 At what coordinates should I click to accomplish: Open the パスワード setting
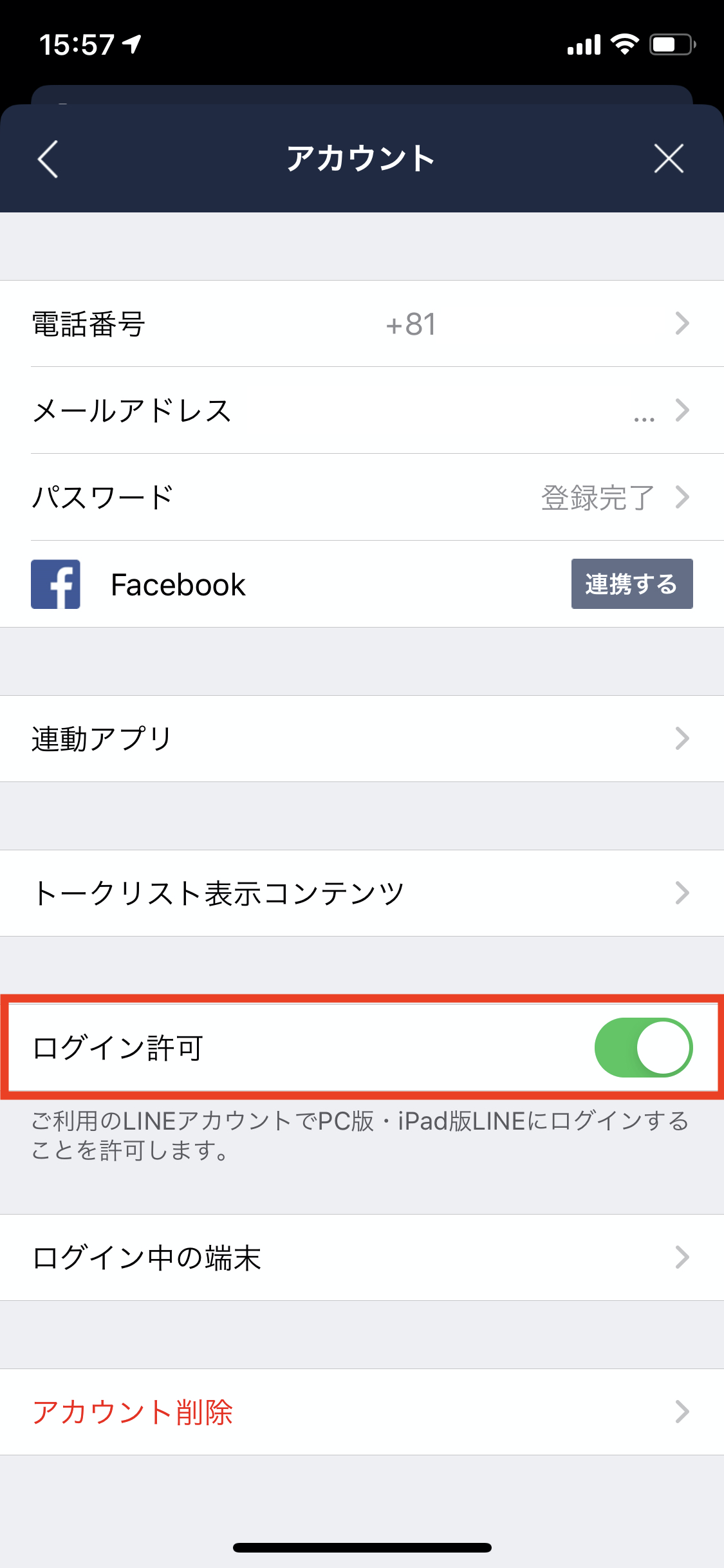click(362, 497)
